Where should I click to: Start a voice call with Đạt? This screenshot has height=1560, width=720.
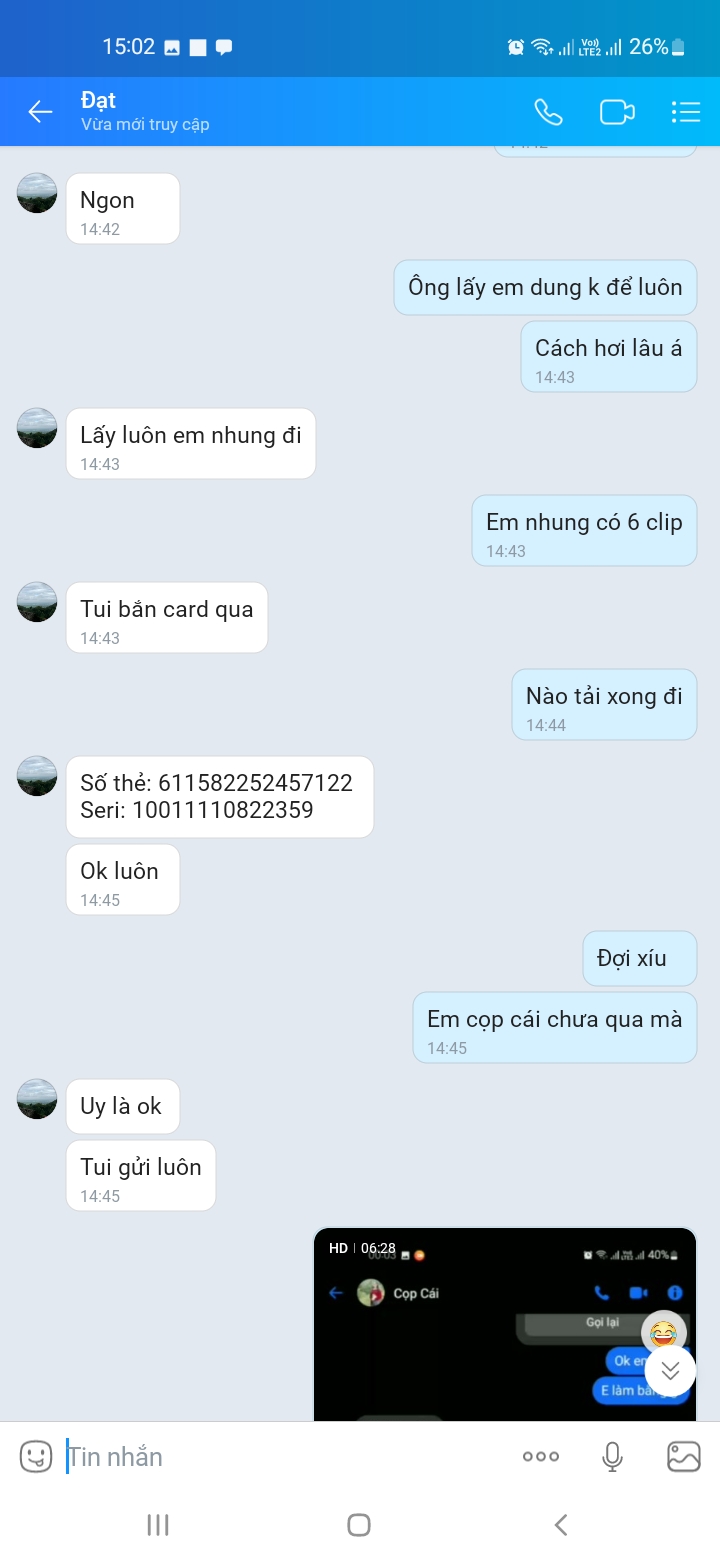548,112
